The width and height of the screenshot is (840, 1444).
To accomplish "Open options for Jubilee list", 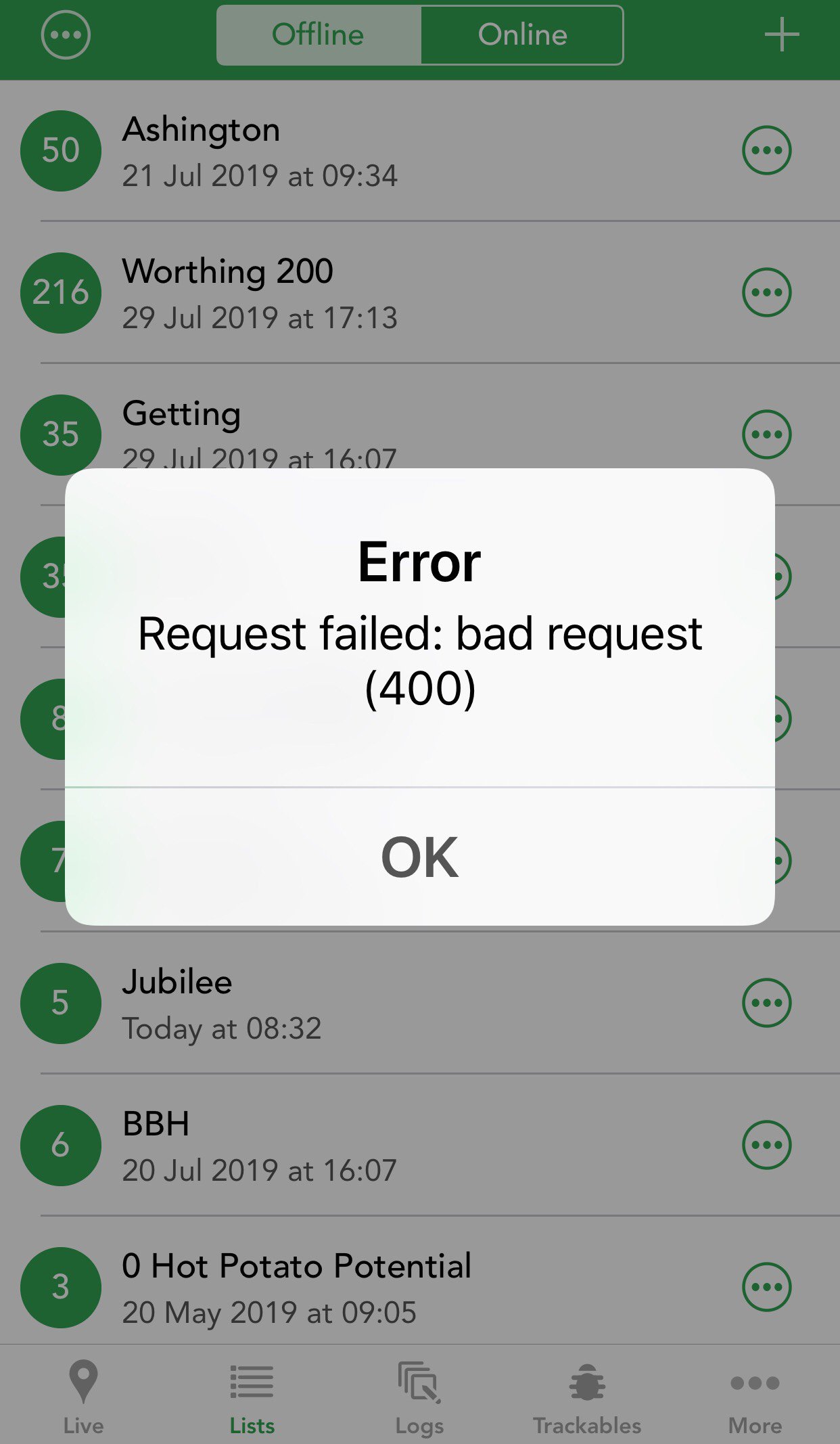I will (766, 1003).
